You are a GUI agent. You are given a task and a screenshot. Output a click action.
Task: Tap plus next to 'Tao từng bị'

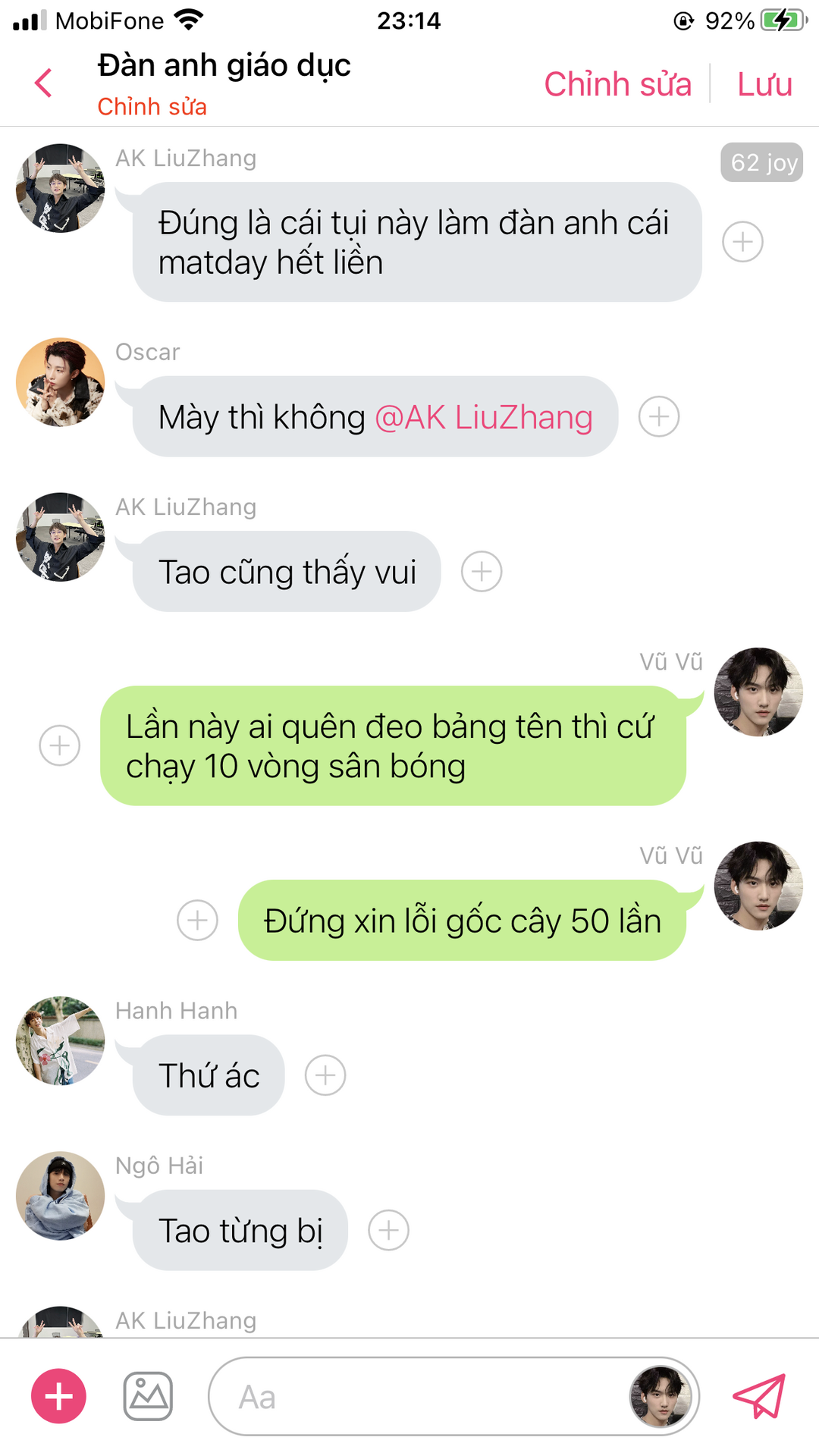[x=388, y=1230]
